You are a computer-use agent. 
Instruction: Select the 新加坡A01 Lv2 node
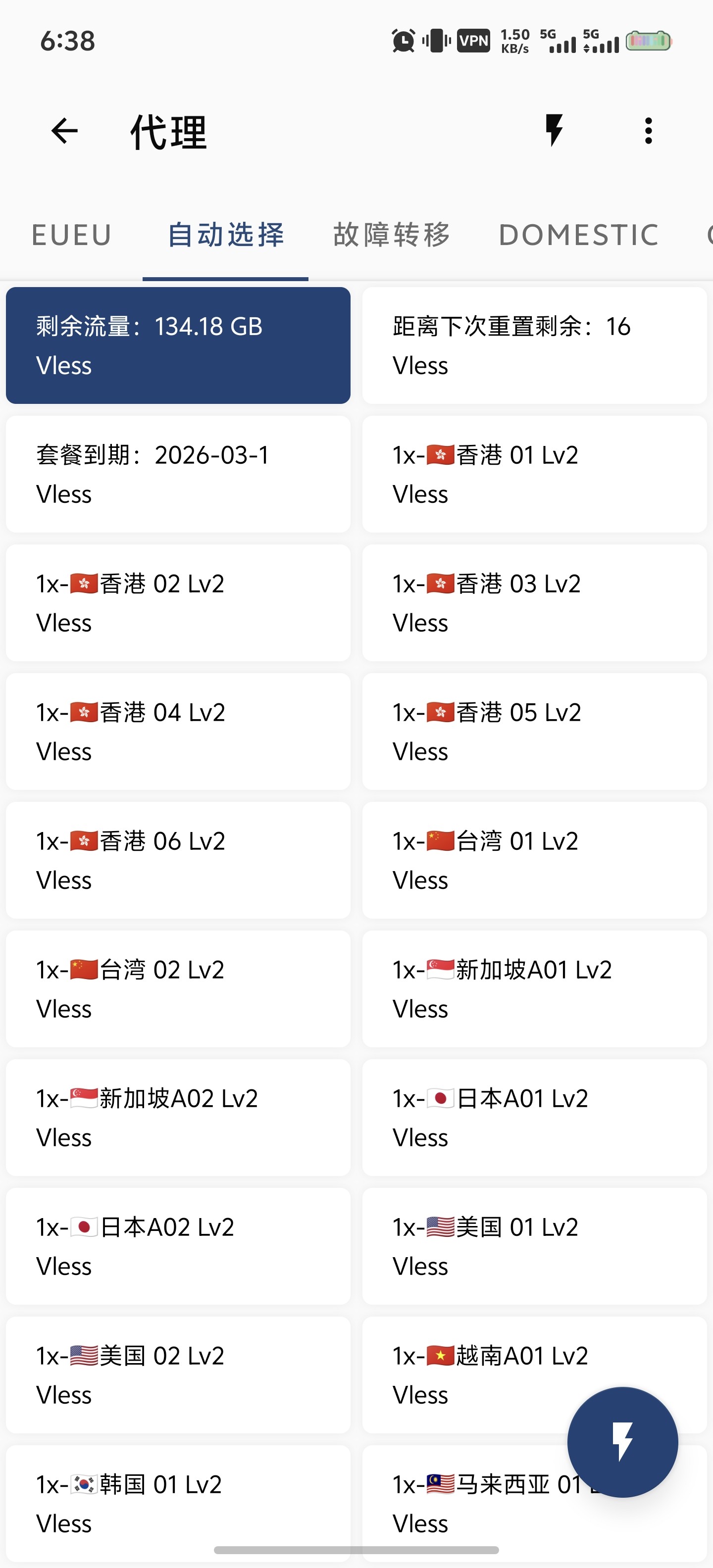point(534,988)
